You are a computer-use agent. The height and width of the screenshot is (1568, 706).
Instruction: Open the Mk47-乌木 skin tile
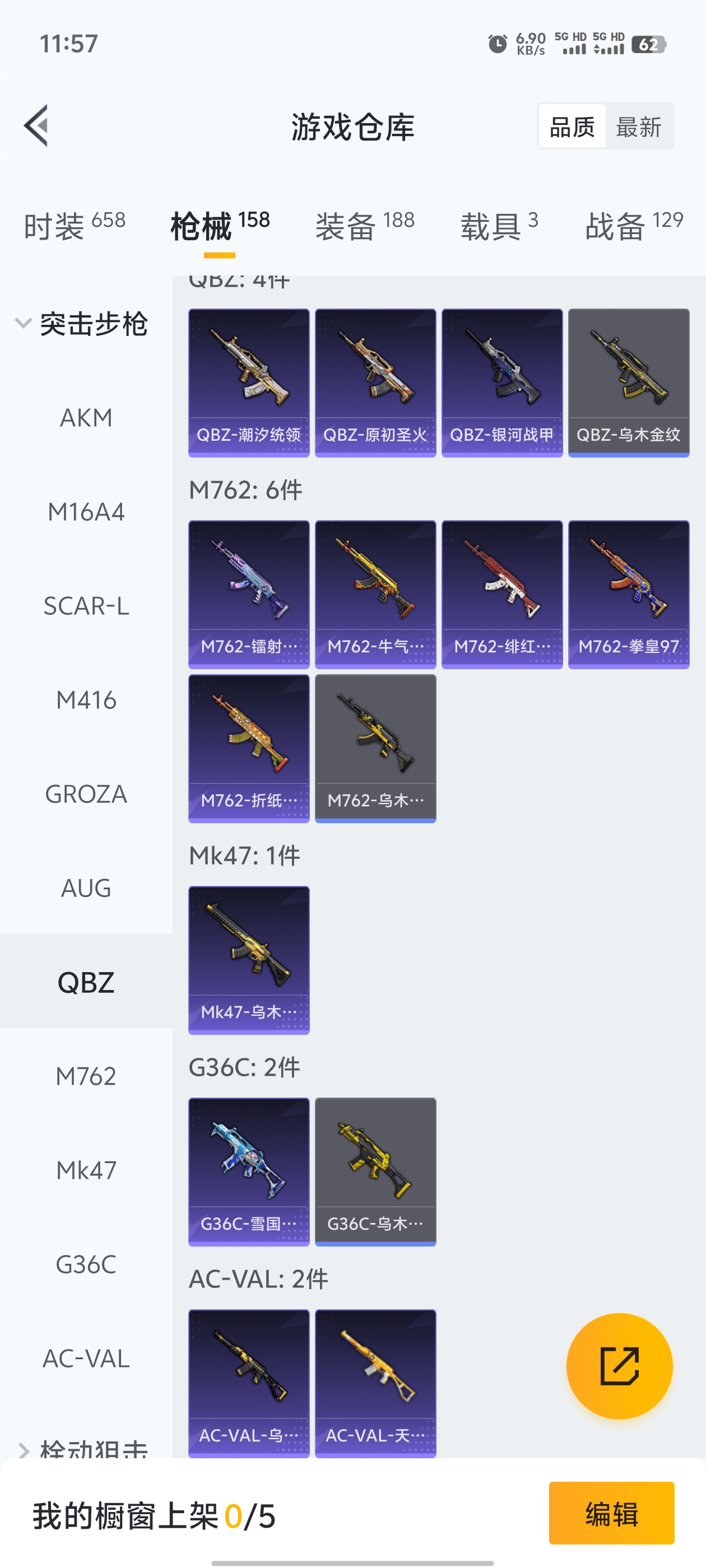coord(249,959)
